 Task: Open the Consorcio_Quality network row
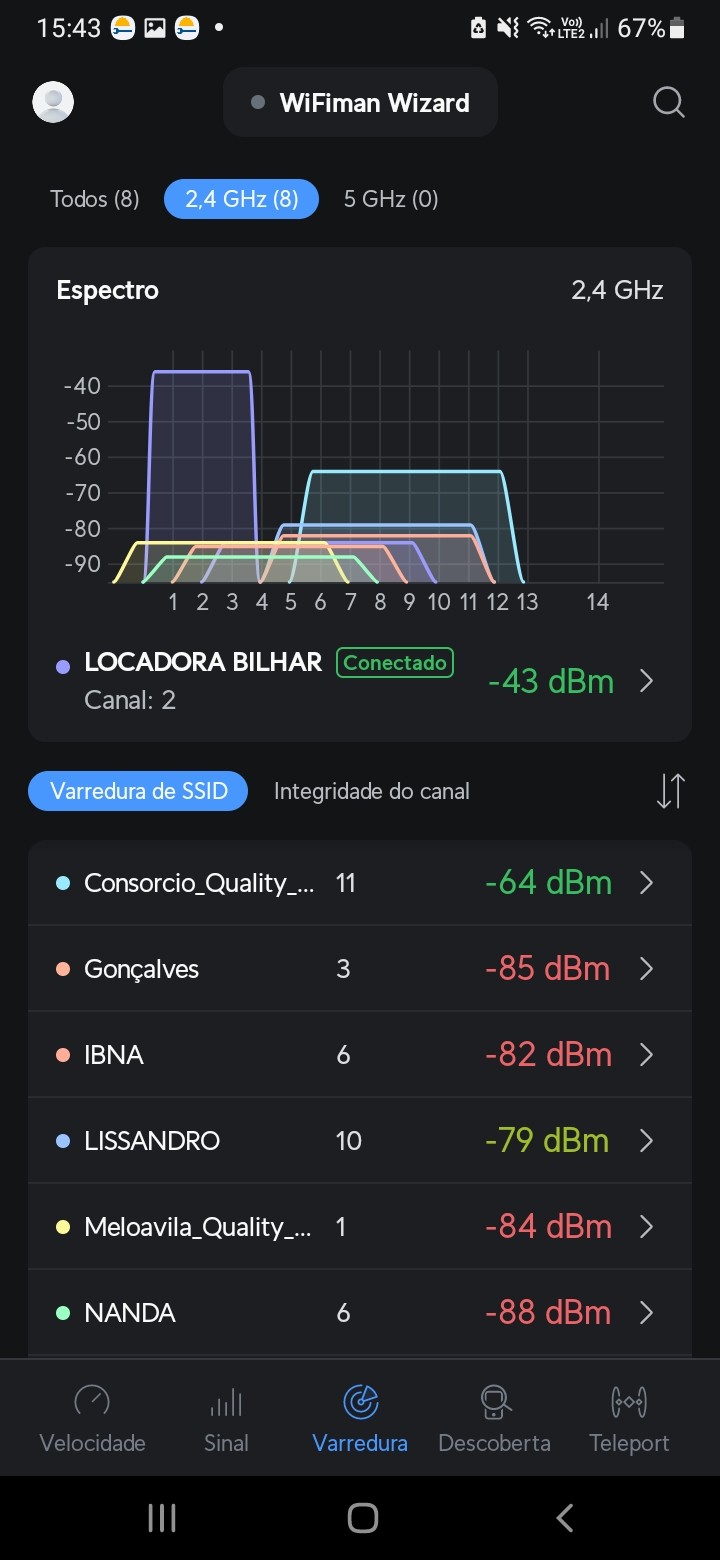pos(360,883)
